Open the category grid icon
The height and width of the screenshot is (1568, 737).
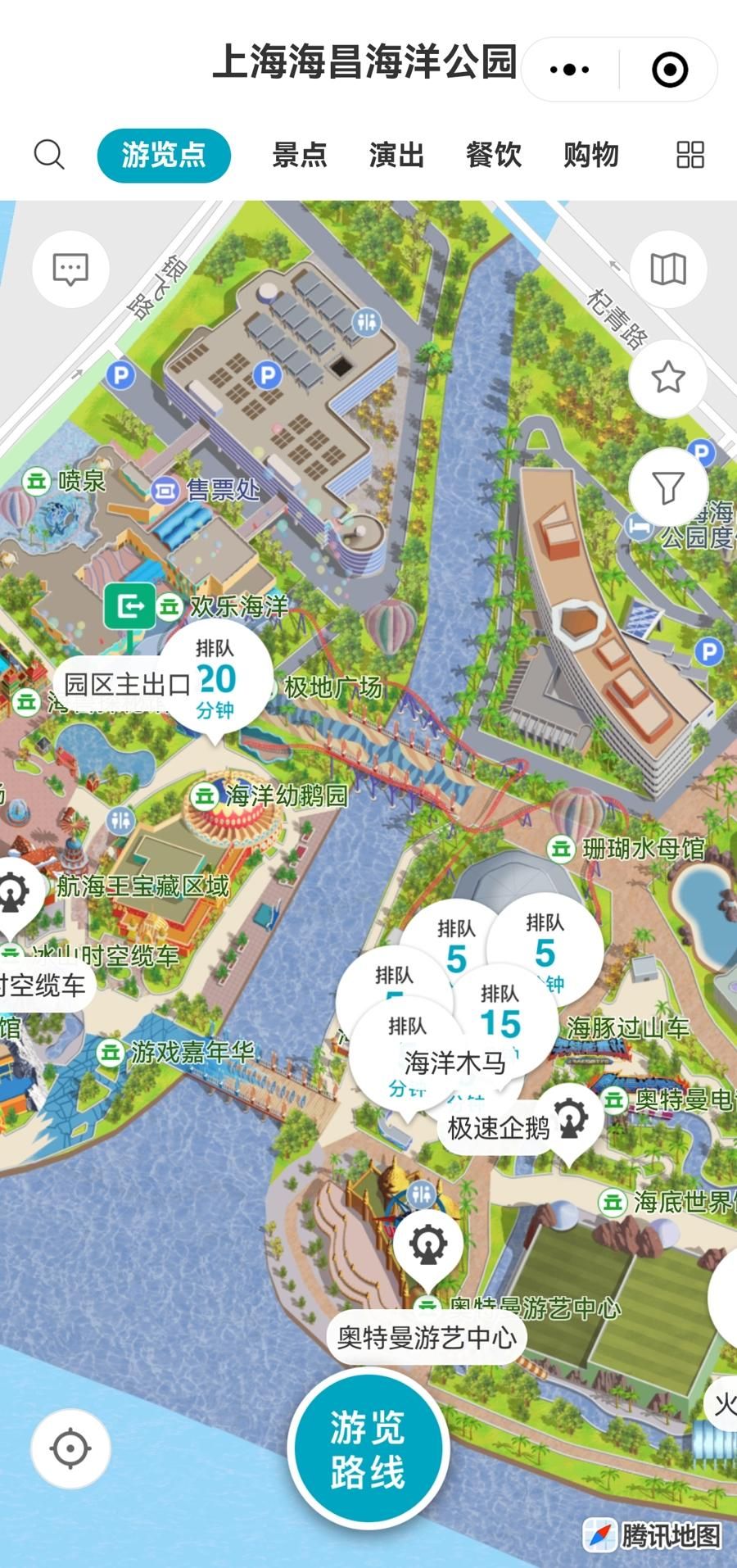tap(690, 155)
